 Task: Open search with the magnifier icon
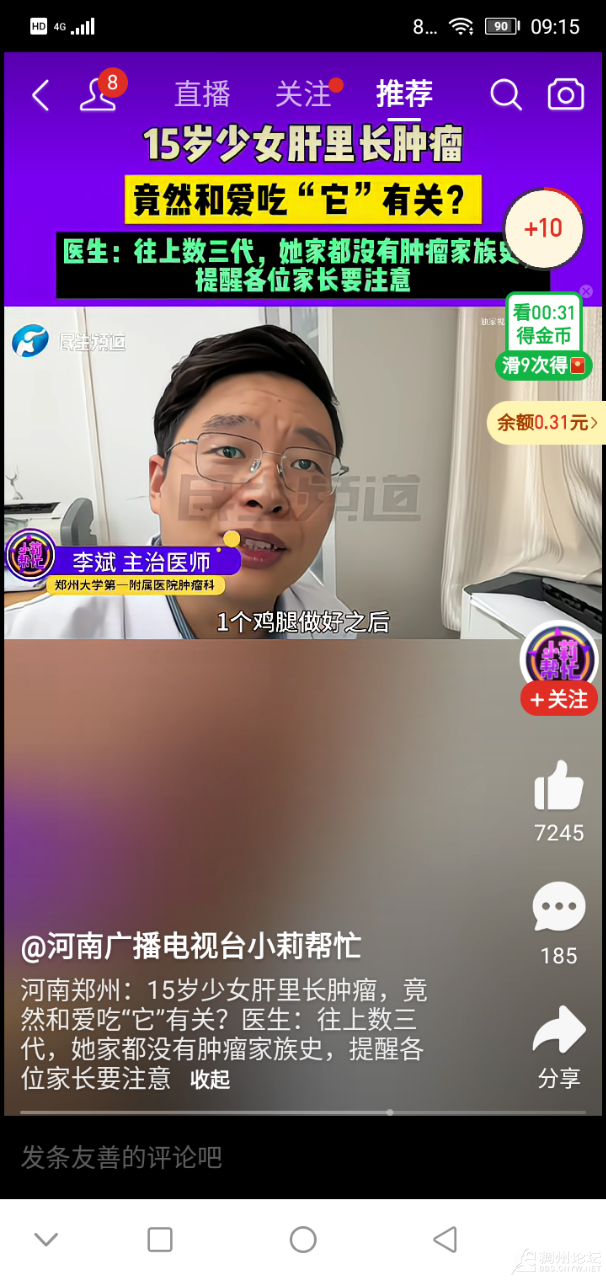point(506,95)
